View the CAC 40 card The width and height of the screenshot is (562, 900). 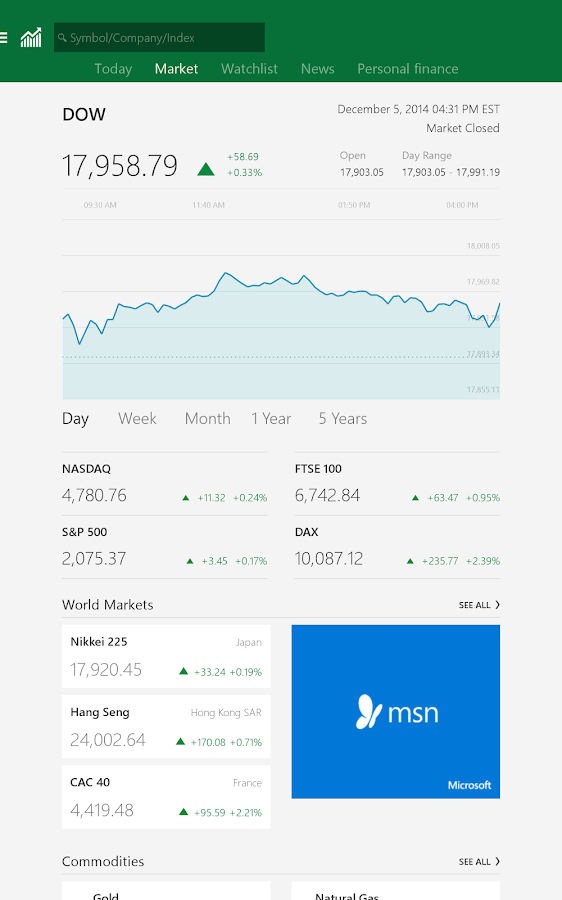coord(166,797)
